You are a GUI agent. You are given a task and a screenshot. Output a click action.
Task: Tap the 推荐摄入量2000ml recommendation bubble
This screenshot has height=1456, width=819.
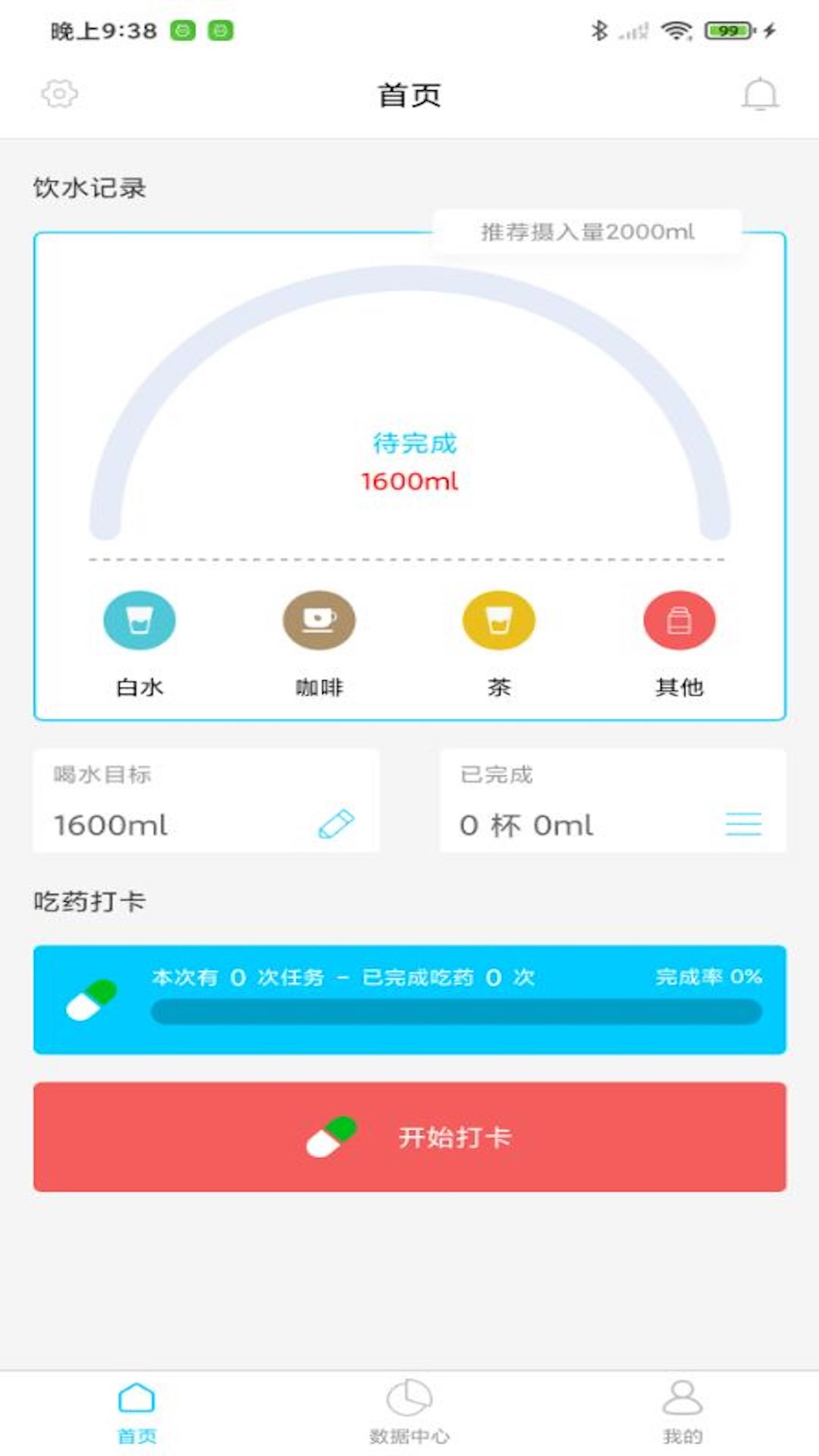(x=584, y=232)
